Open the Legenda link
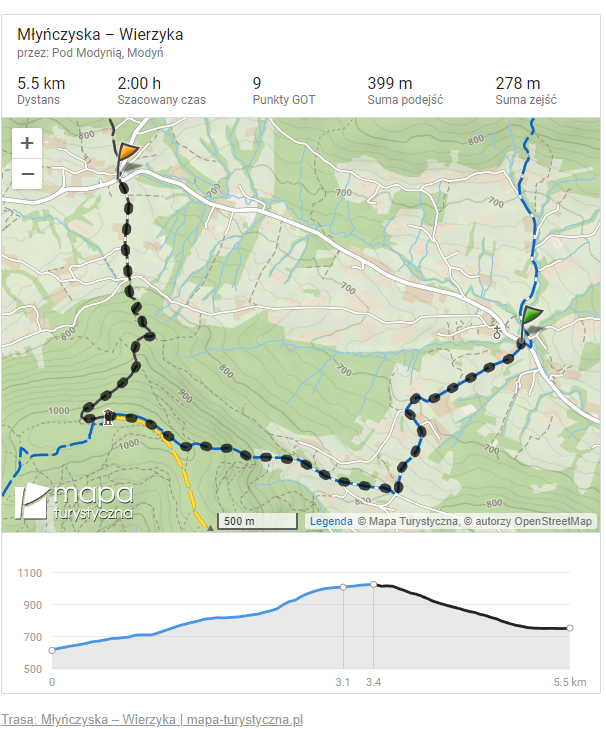The width and height of the screenshot is (606, 729). pos(330,521)
